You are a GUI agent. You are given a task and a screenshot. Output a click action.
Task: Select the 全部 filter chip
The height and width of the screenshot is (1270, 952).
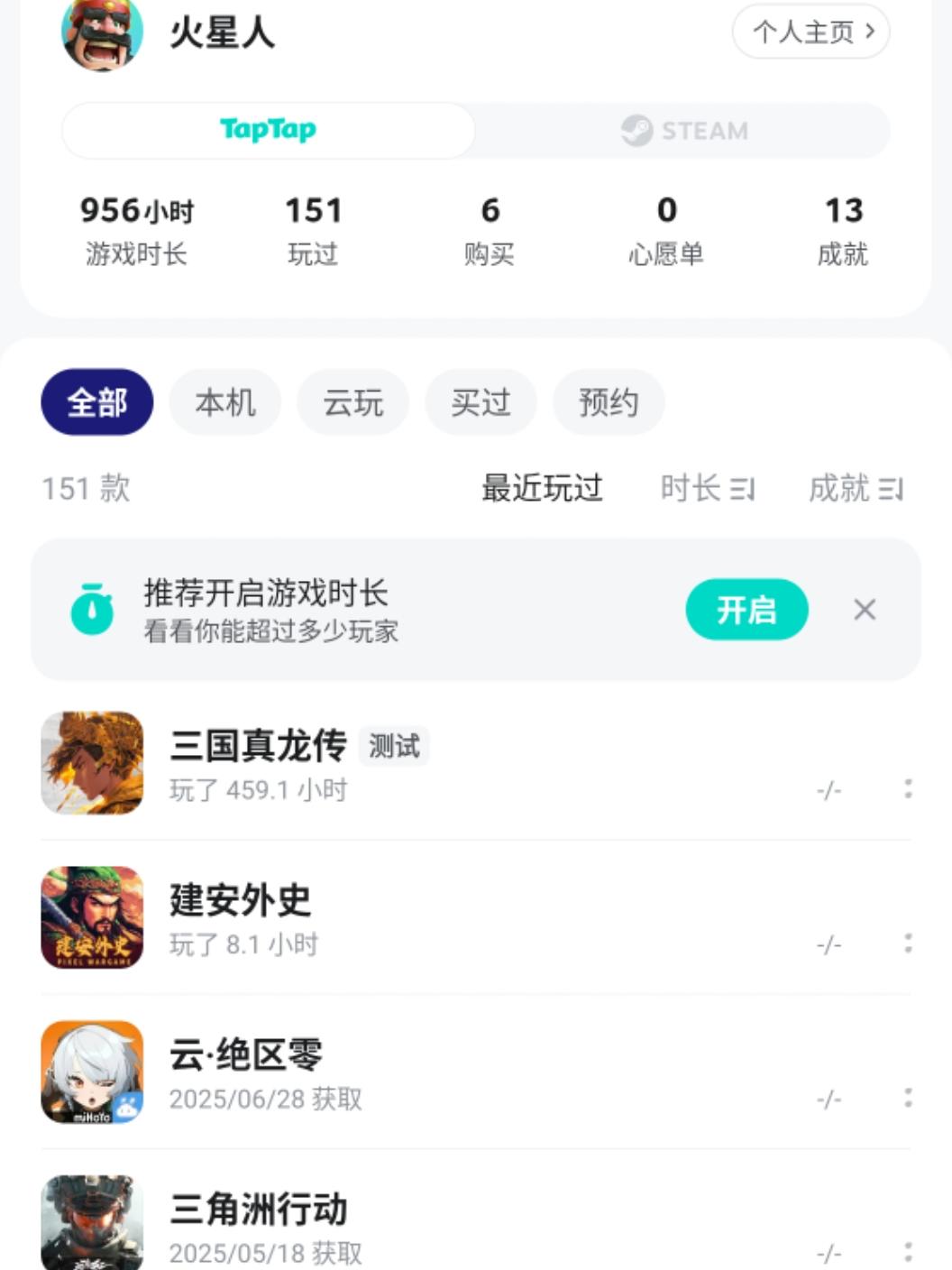click(97, 402)
